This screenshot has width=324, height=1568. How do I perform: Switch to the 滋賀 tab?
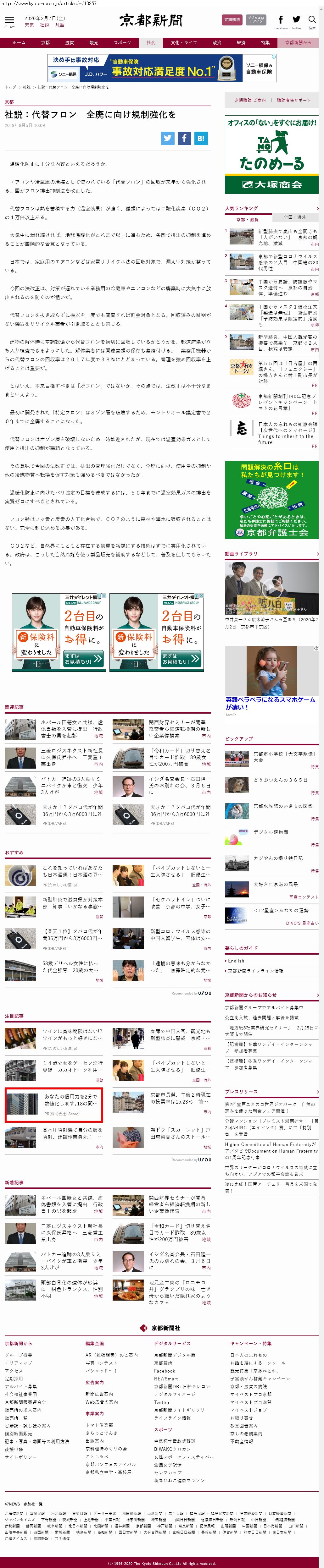pos(69,43)
